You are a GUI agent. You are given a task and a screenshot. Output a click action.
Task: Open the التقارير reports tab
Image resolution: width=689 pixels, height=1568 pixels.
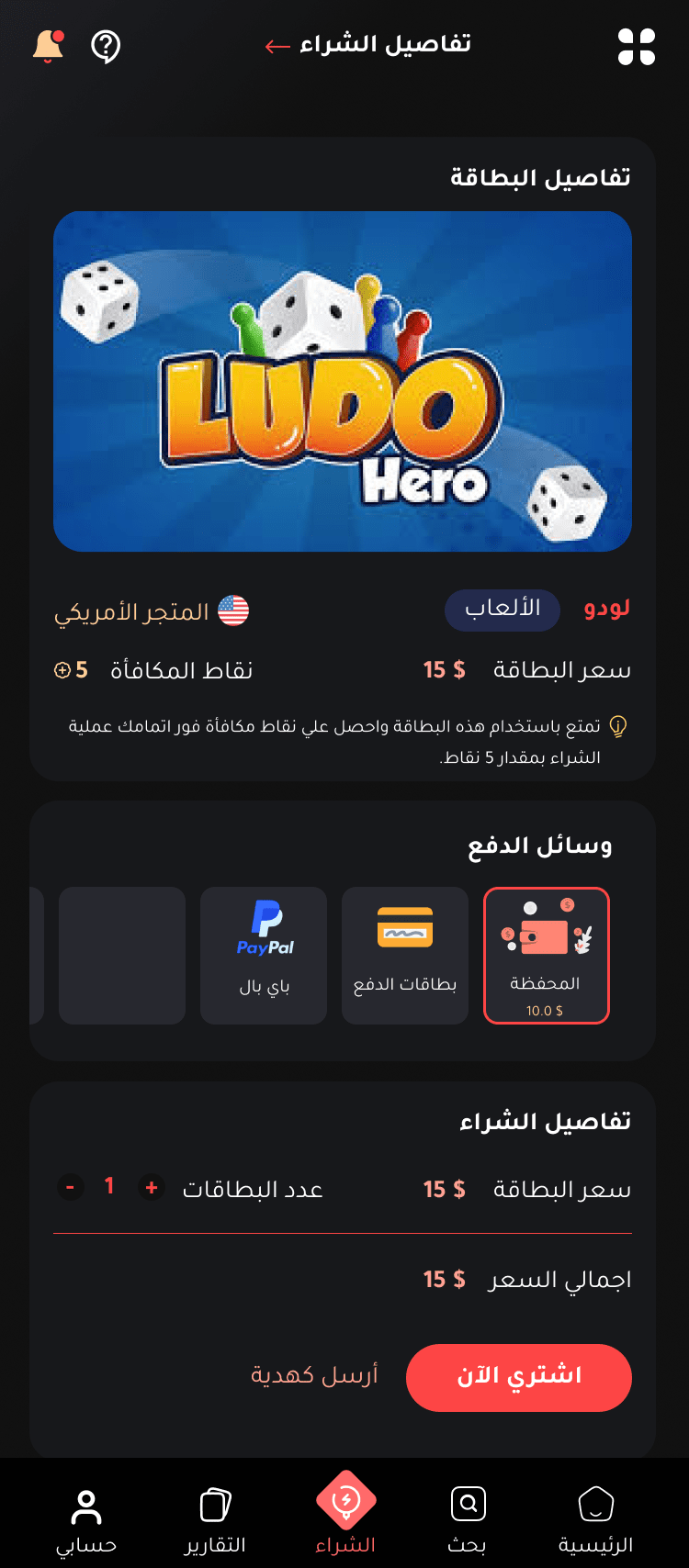pyautogui.click(x=215, y=1521)
